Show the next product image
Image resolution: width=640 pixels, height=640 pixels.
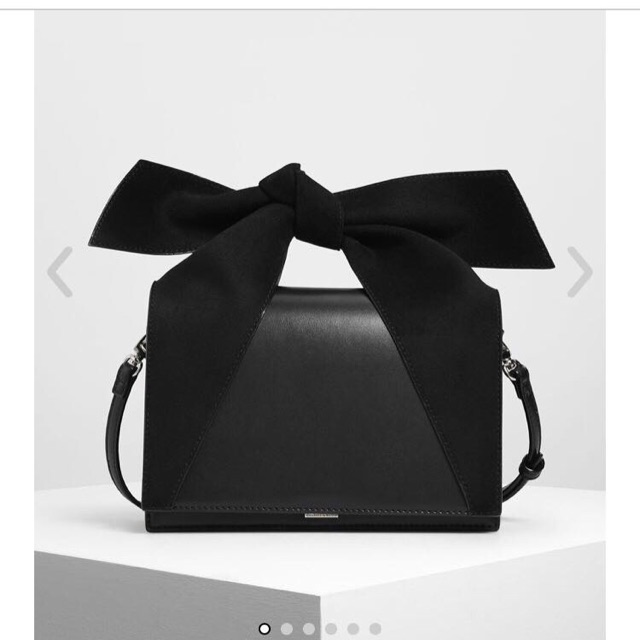pos(580,271)
